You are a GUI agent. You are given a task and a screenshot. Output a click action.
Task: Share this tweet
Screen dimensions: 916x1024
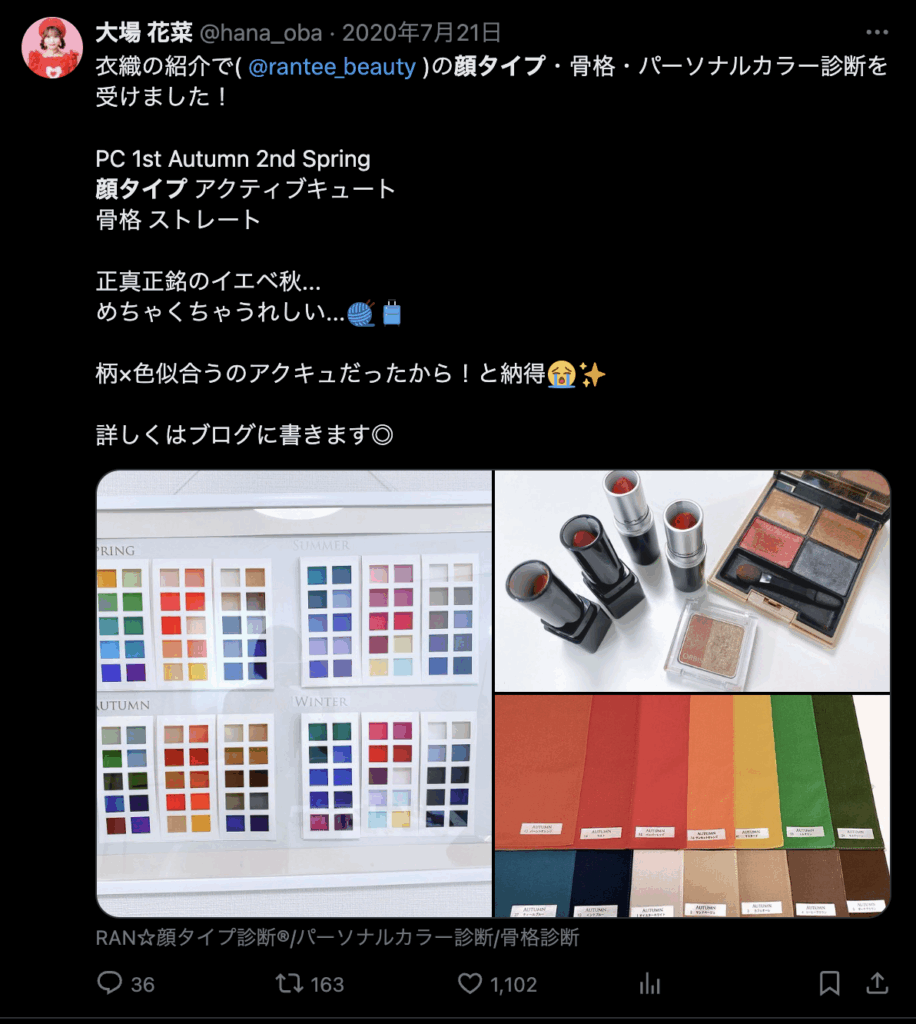pyautogui.click(x=876, y=984)
